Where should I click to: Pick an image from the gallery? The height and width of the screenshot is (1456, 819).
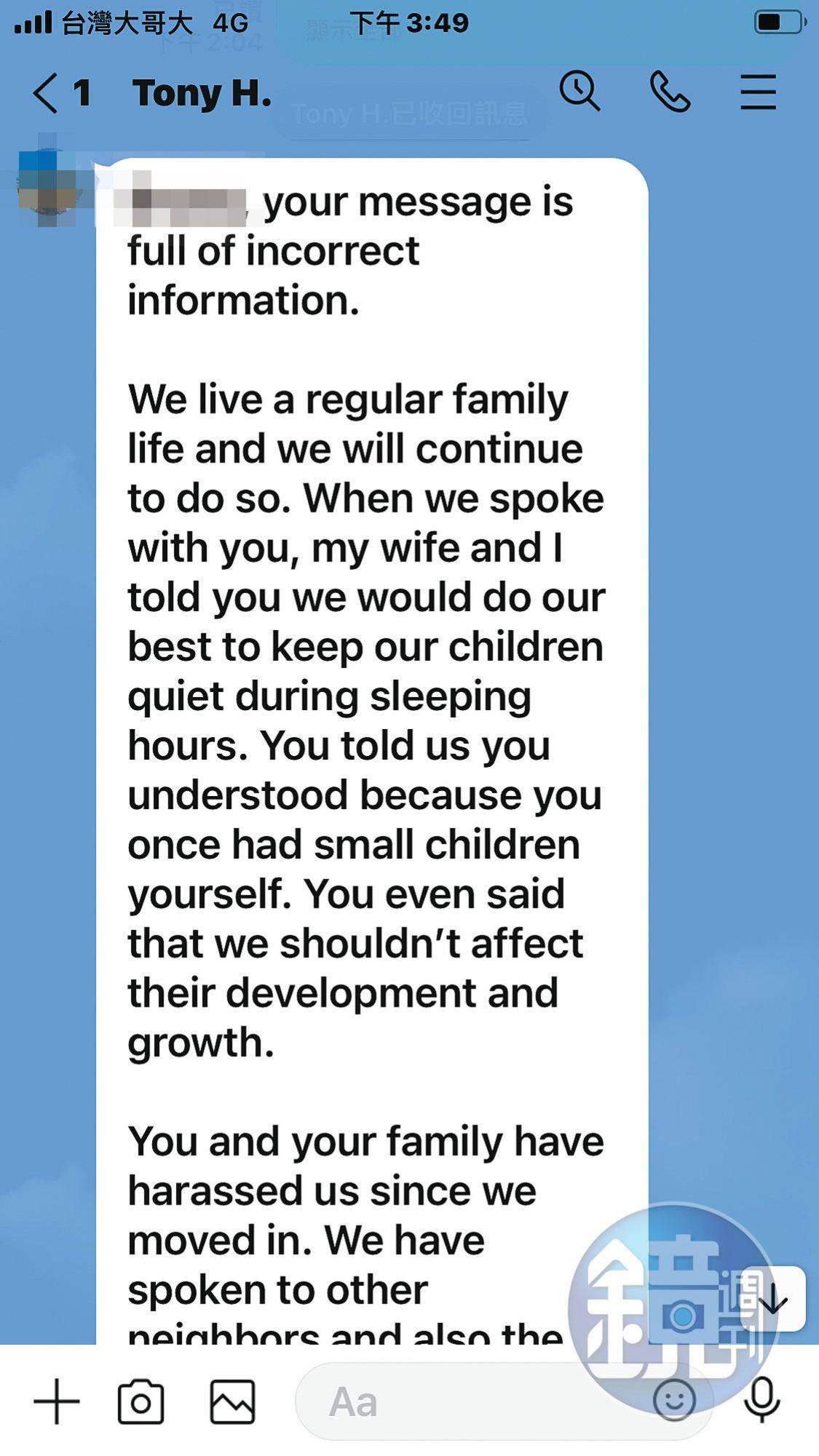(x=233, y=1401)
